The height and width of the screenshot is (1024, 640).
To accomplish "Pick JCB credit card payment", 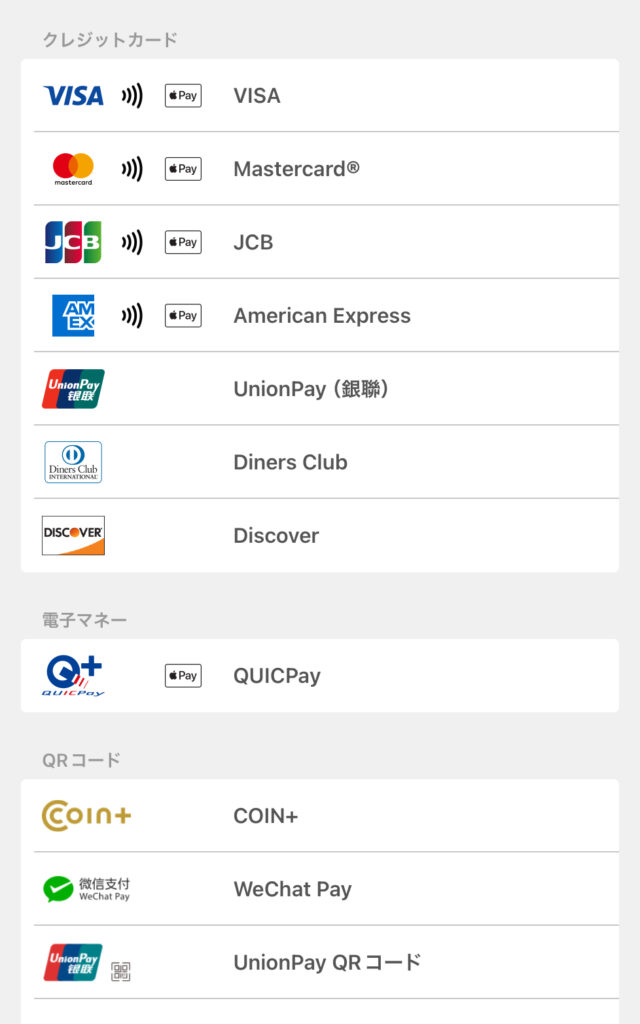I will tap(253, 242).
